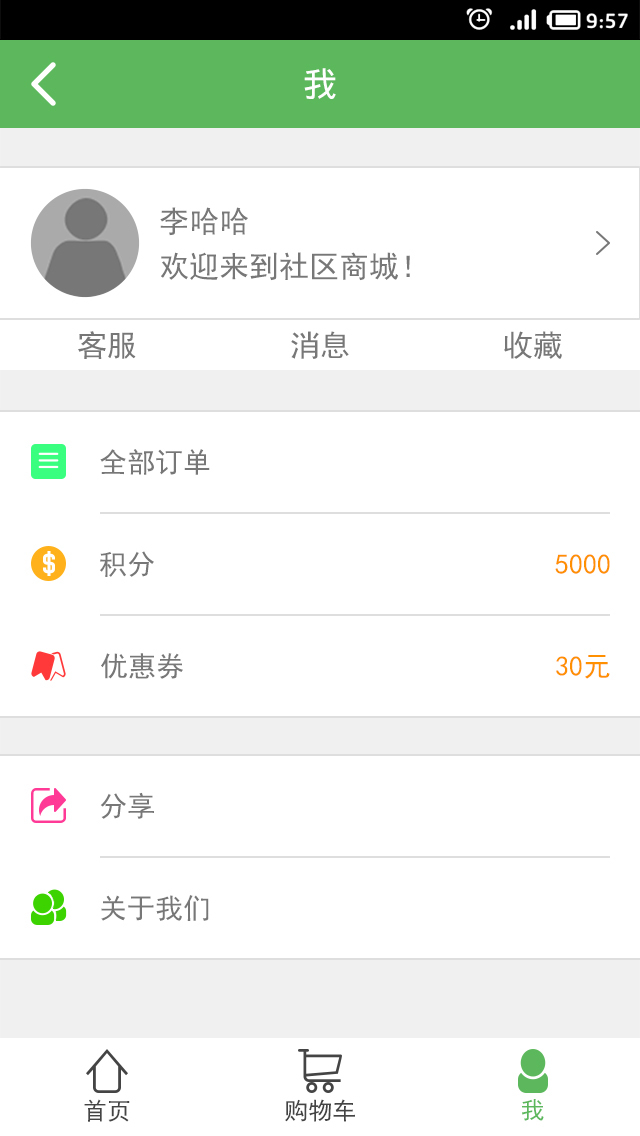Open 优惠券 coupons
This screenshot has width=640, height=1136.
click(320, 666)
